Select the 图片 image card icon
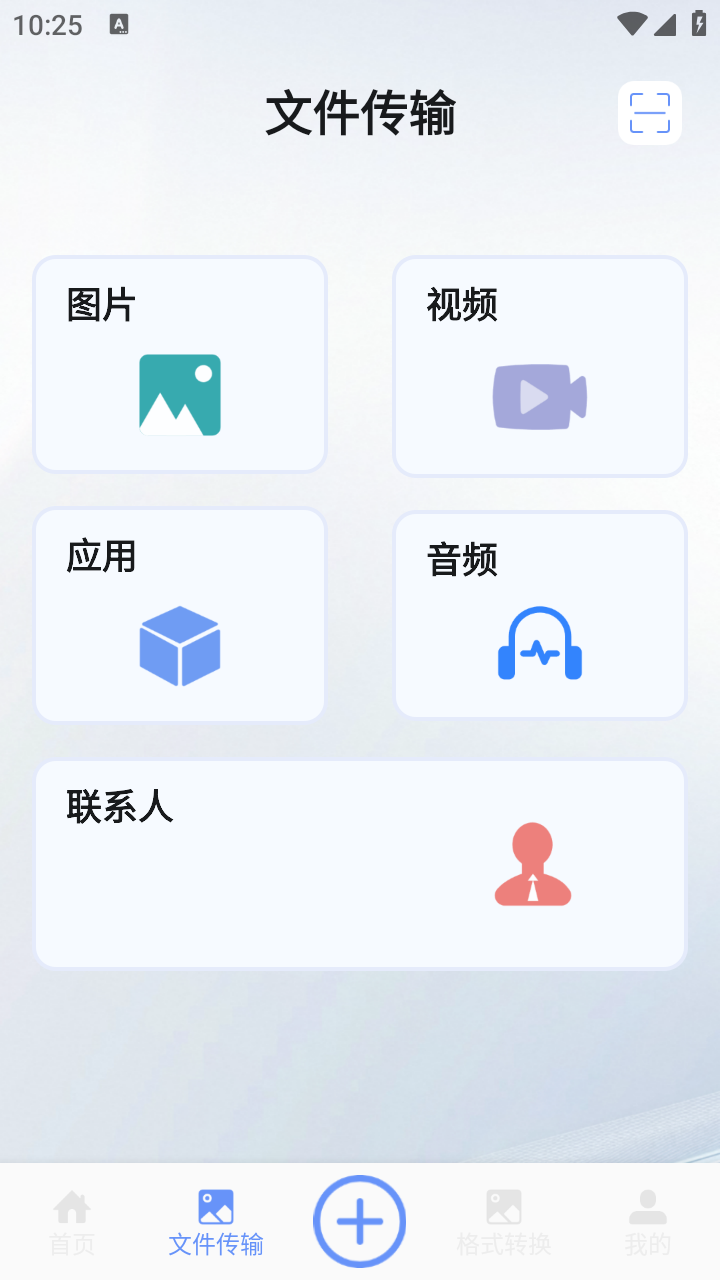Screen dimensions: 720x1280 pyautogui.click(x=179, y=394)
